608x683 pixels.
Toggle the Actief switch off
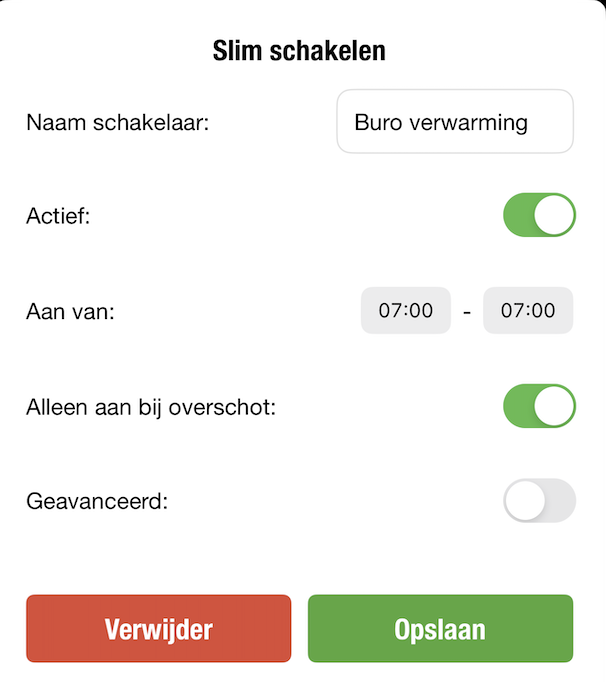(539, 215)
